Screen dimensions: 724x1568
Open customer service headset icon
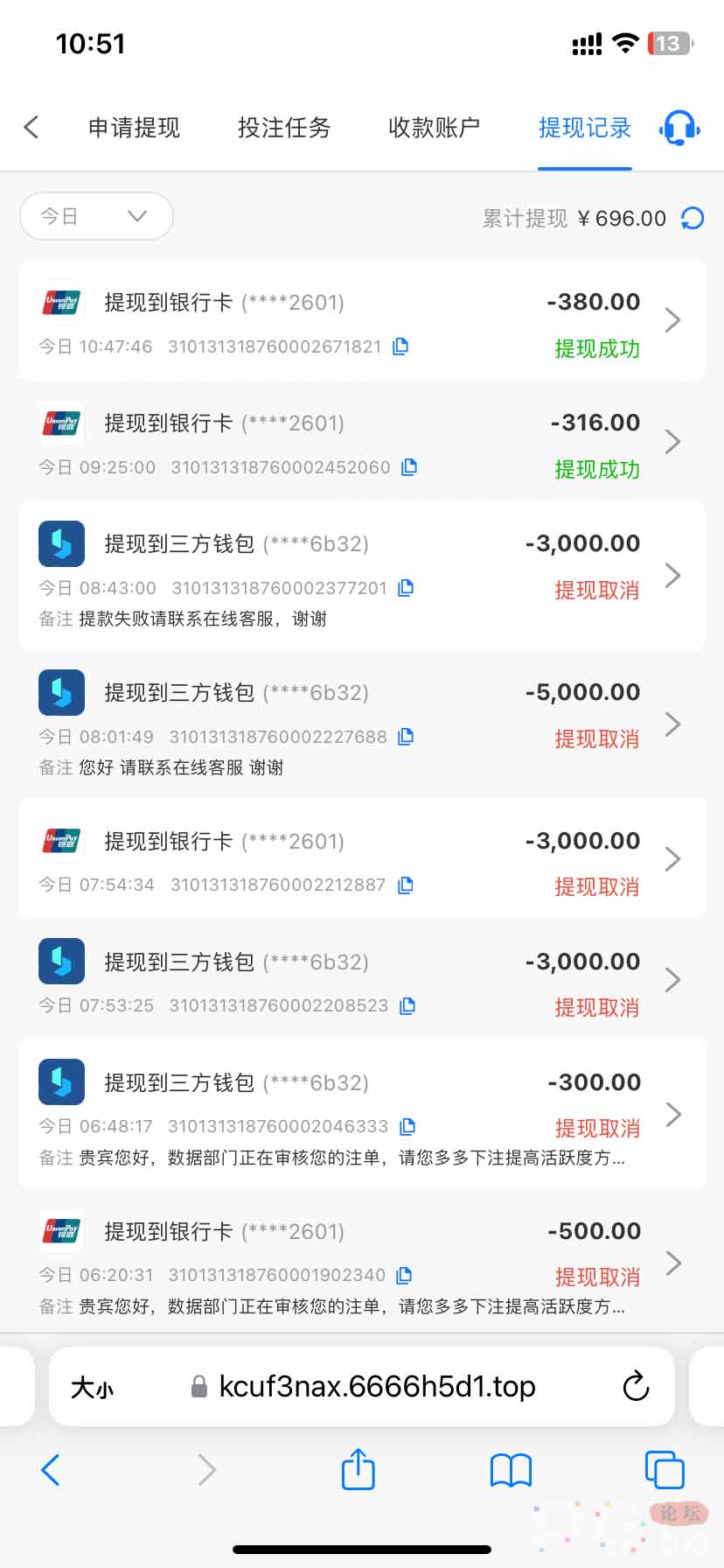679,128
